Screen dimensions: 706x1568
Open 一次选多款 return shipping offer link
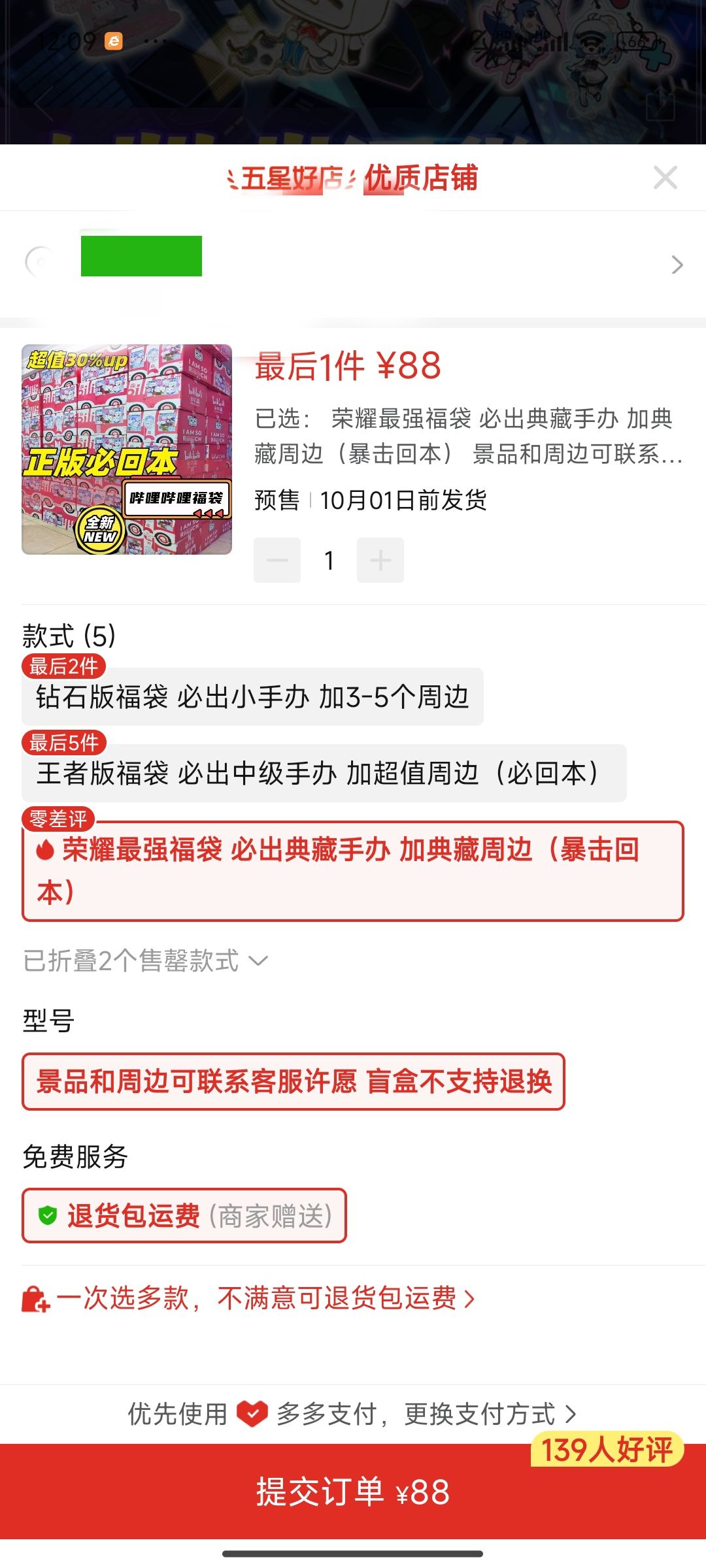pyautogui.click(x=248, y=1298)
